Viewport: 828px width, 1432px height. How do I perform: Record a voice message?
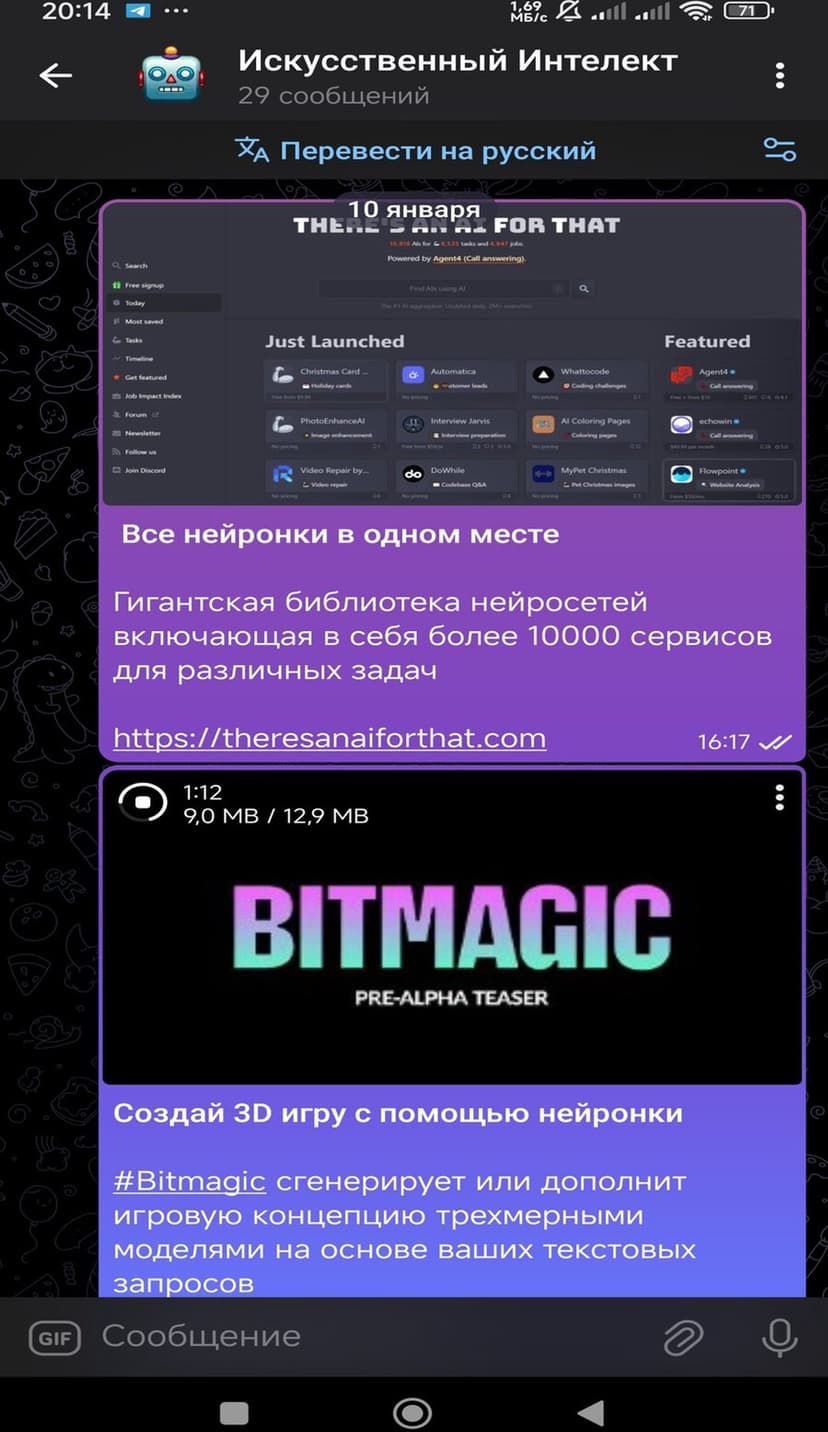[x=779, y=1337]
